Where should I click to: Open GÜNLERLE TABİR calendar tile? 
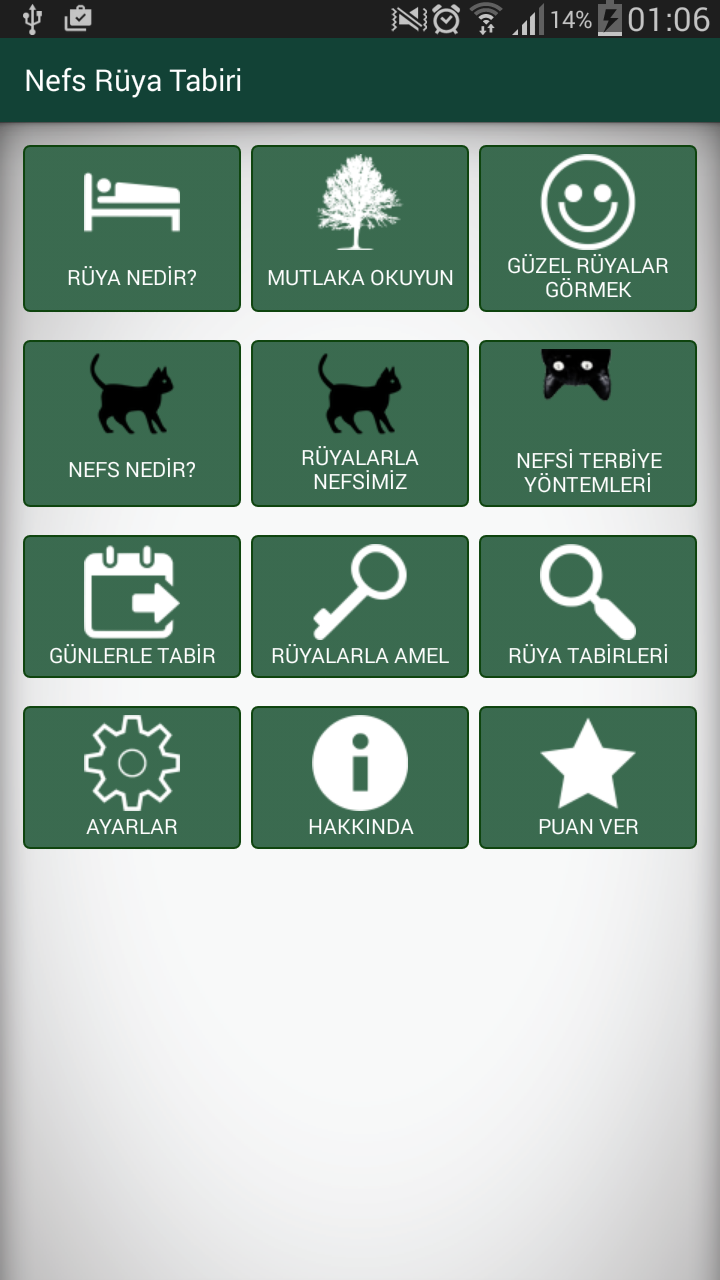click(x=132, y=607)
